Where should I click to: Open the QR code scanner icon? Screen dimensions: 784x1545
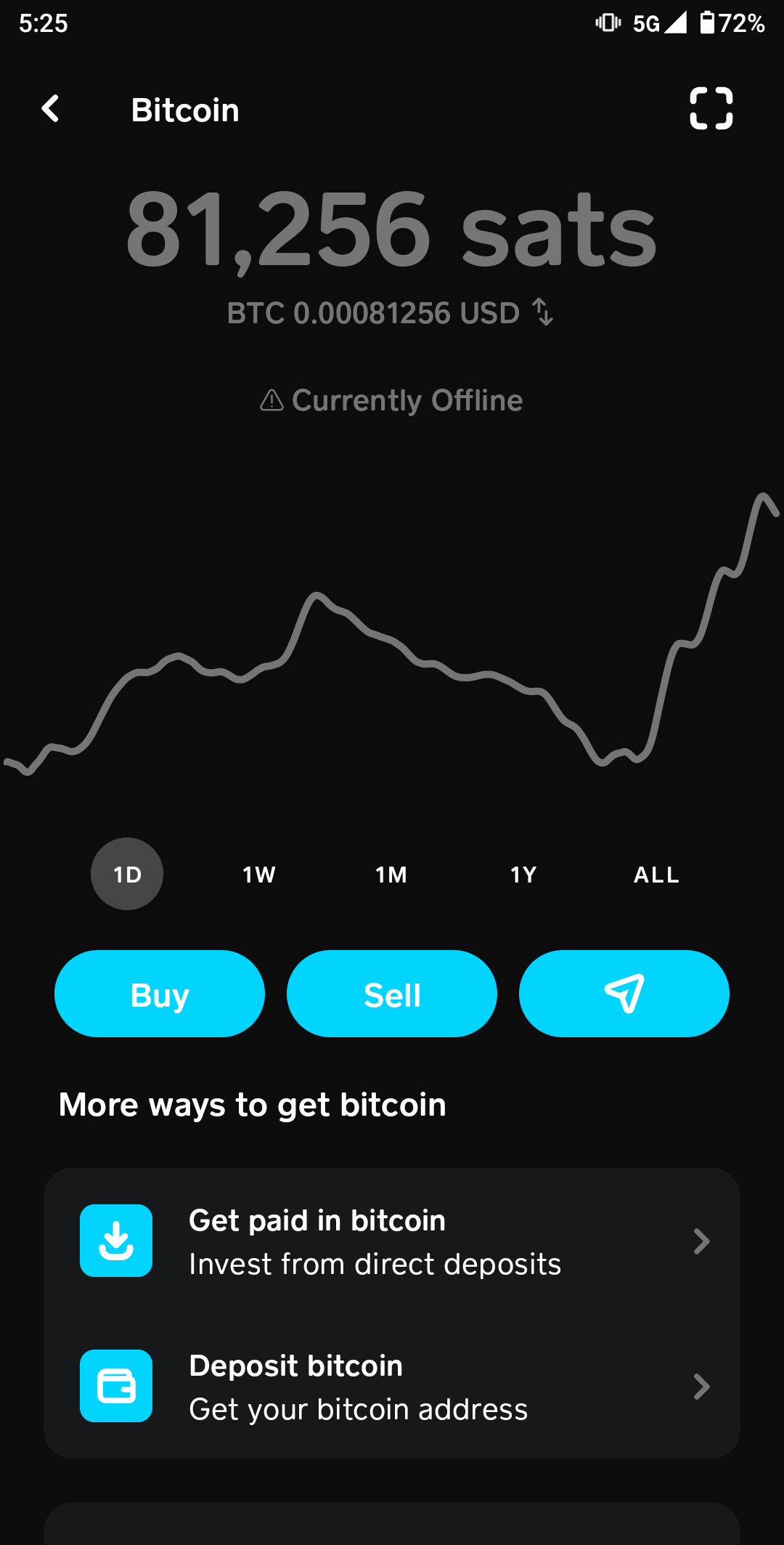pyautogui.click(x=711, y=109)
